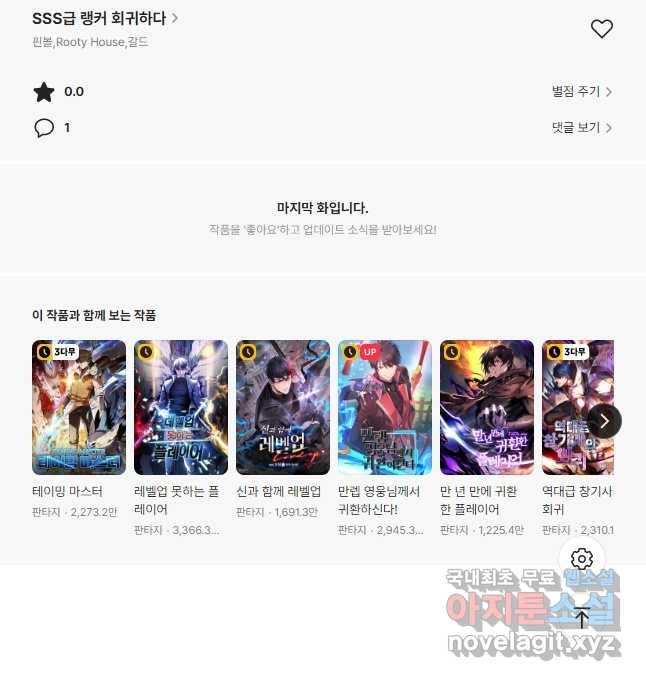Show next recommended titles with the arrow
The width and height of the screenshot is (646, 681).
click(604, 421)
